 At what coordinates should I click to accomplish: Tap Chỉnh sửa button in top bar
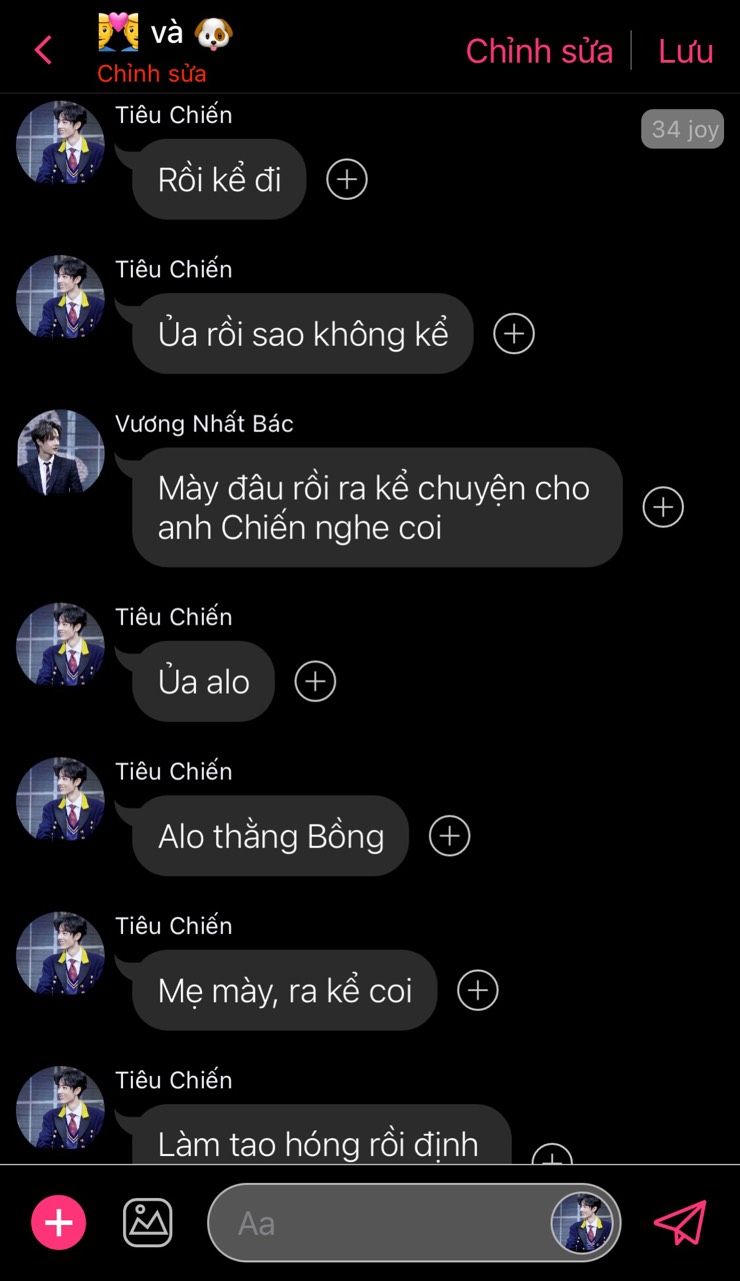click(x=539, y=51)
